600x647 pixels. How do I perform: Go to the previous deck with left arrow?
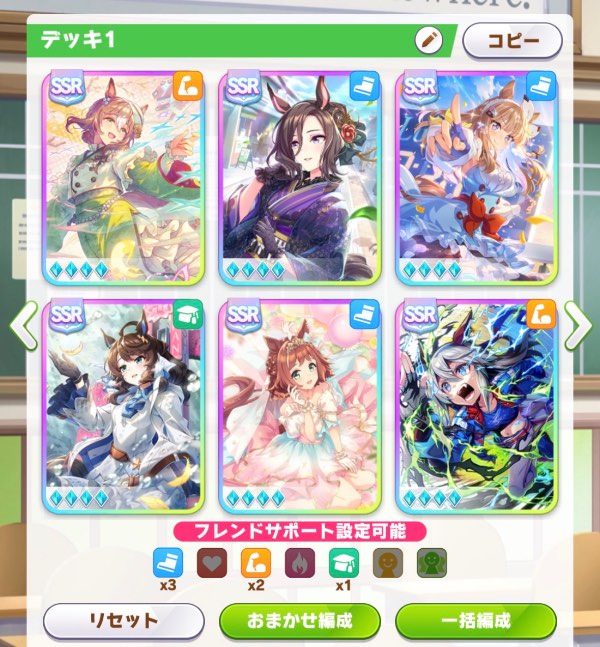coord(22,325)
